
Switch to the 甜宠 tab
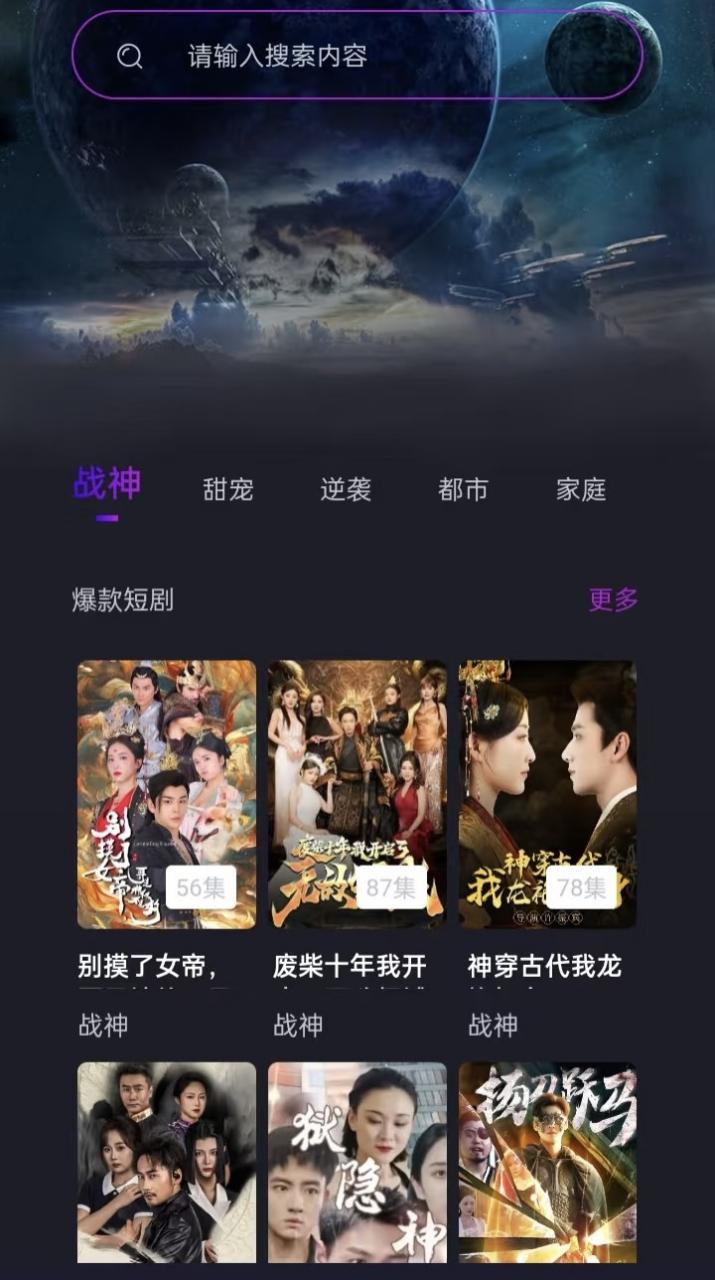(228, 490)
